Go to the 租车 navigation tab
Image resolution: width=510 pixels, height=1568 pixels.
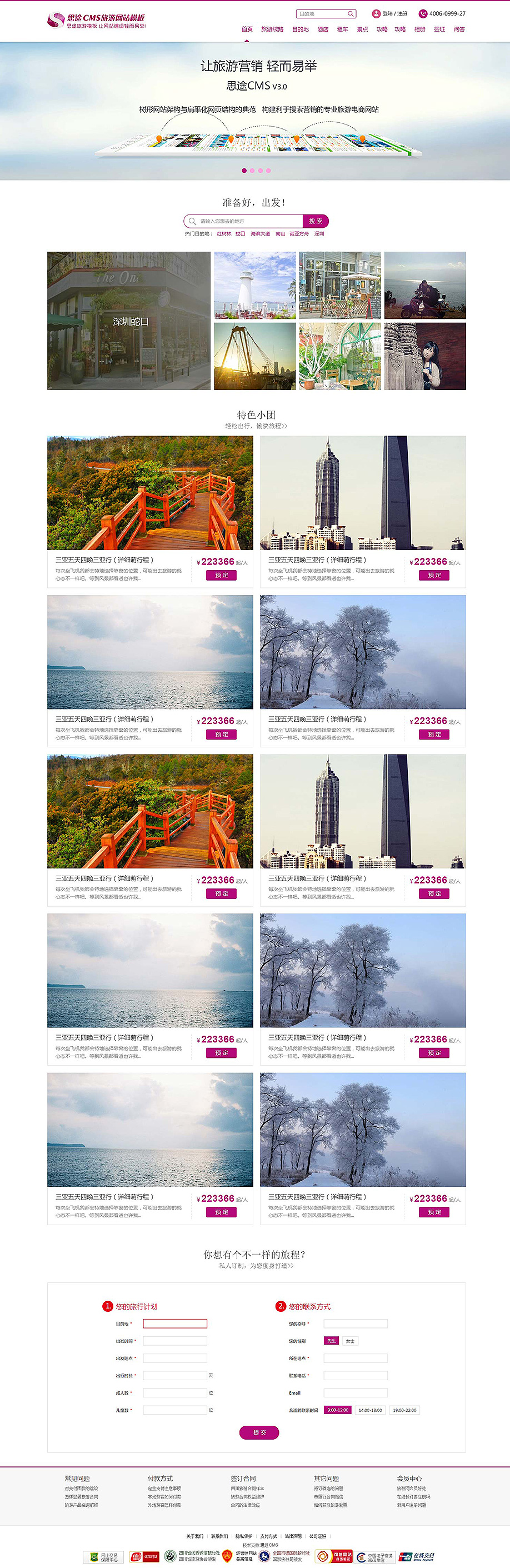click(x=343, y=29)
